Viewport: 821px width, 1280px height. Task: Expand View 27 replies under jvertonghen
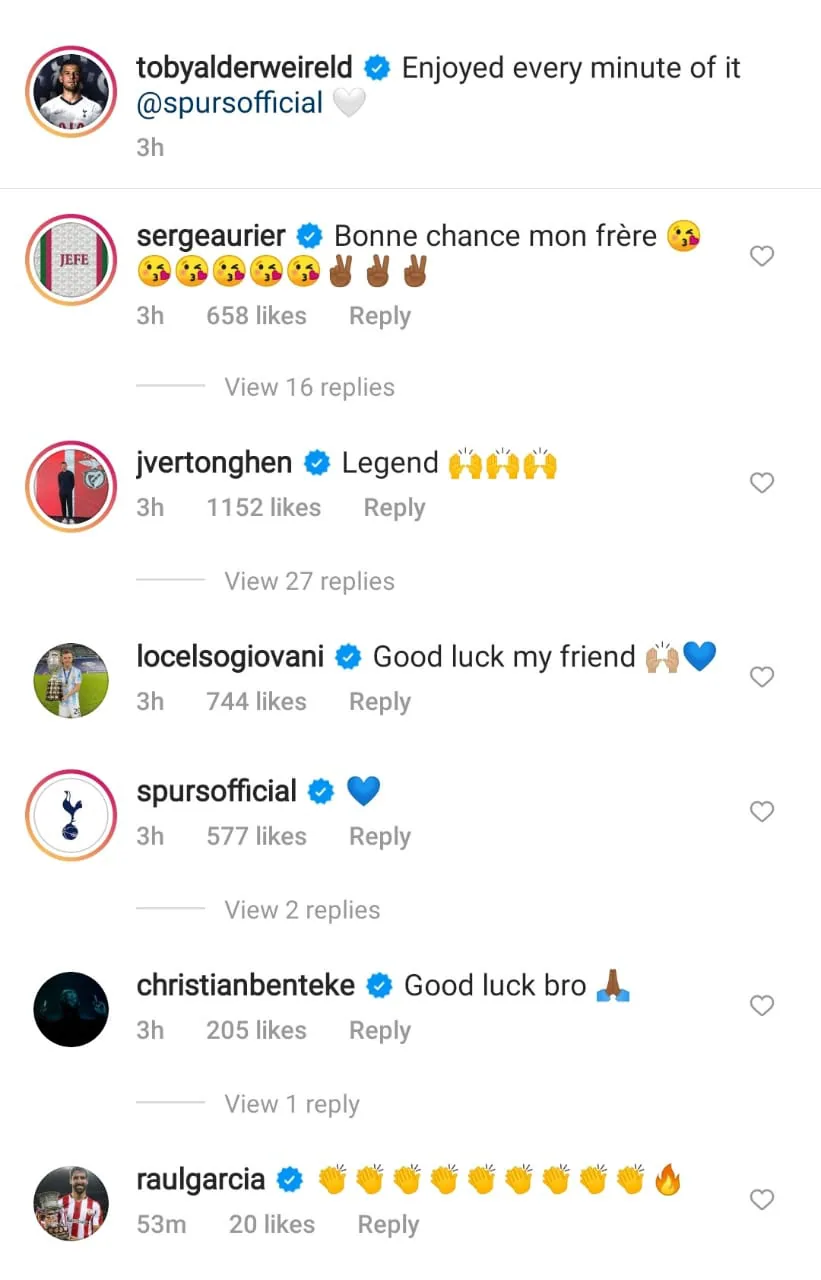[309, 581]
